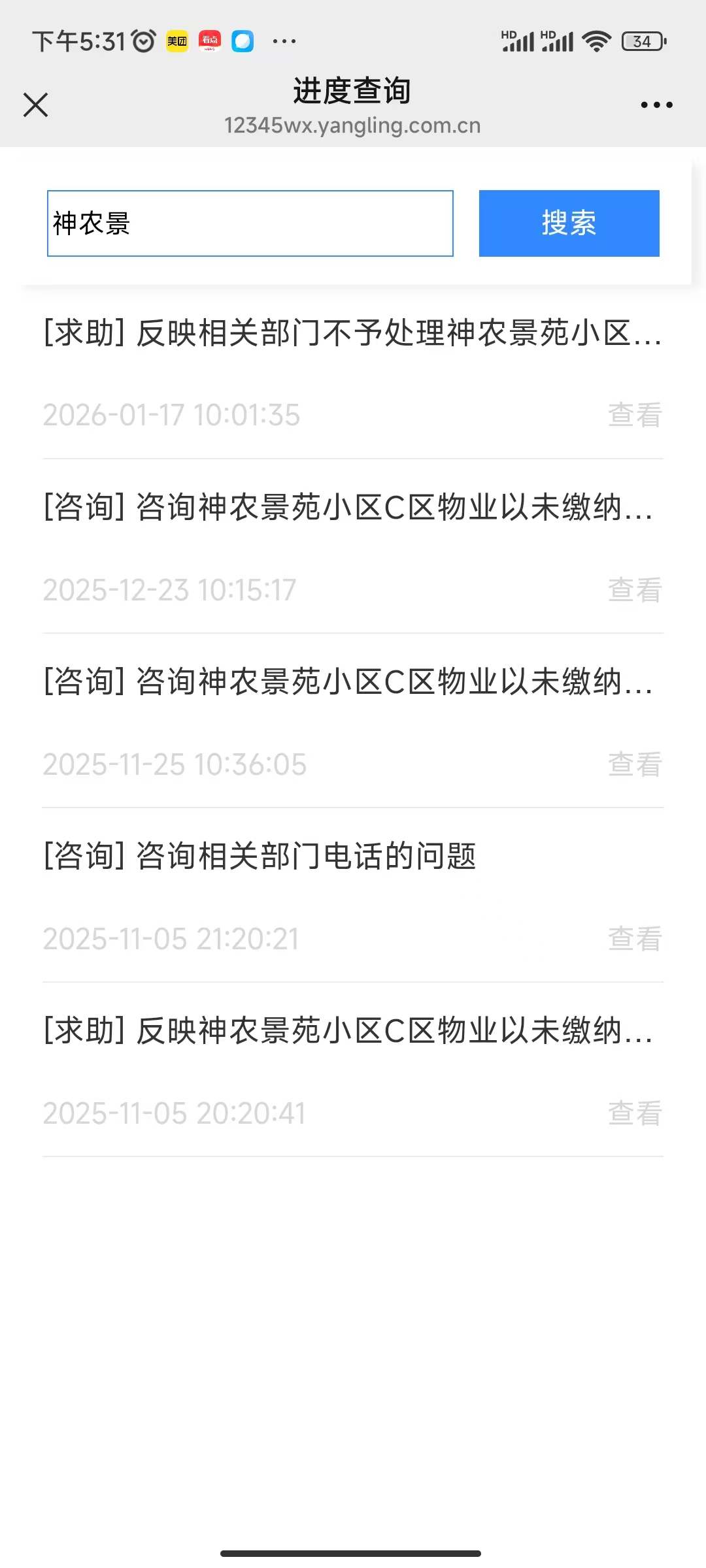Tap 查看 for the 2025-11-05 21:20:21 record
This screenshot has width=706, height=1568.
pyautogui.click(x=635, y=939)
